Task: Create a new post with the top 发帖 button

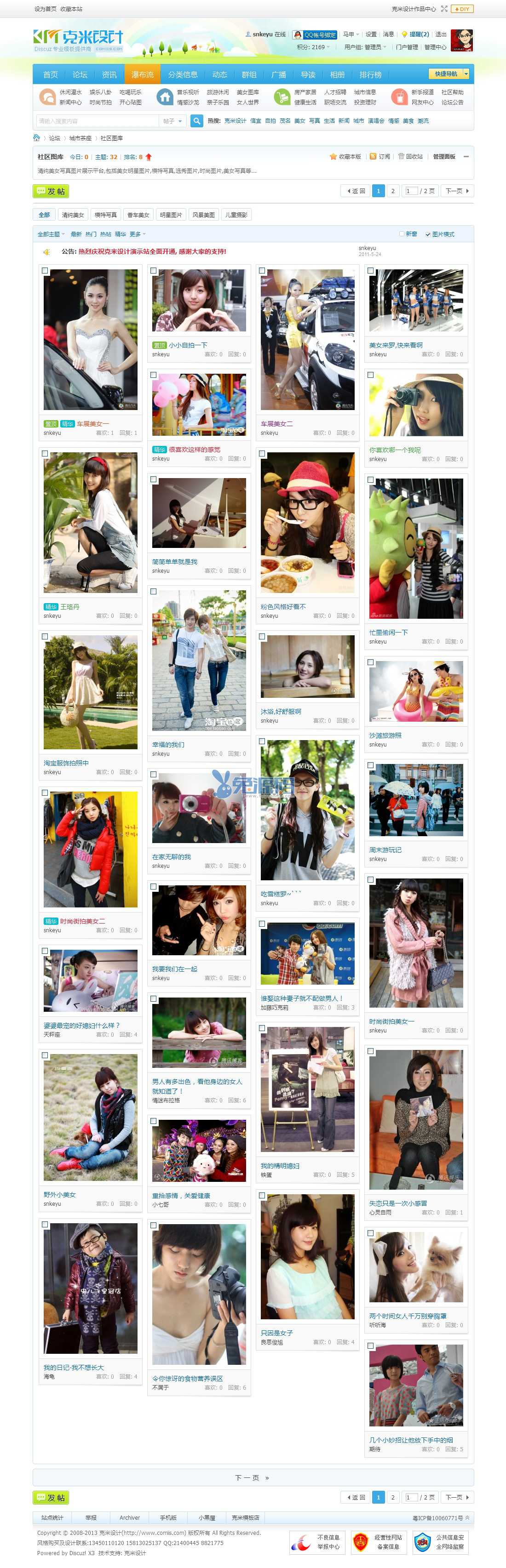Action: pos(51,191)
